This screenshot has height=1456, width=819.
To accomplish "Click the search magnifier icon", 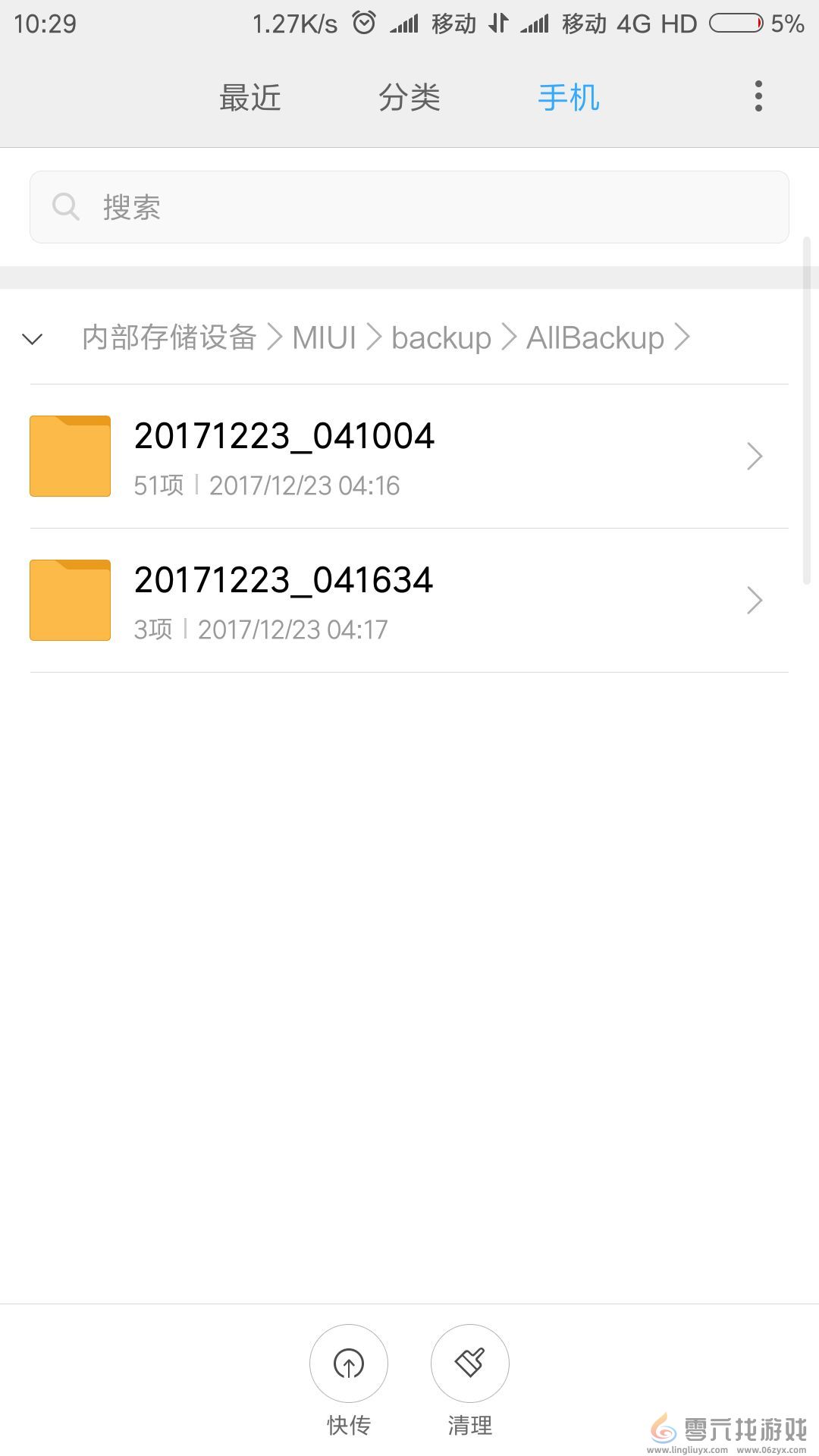I will pos(66,206).
